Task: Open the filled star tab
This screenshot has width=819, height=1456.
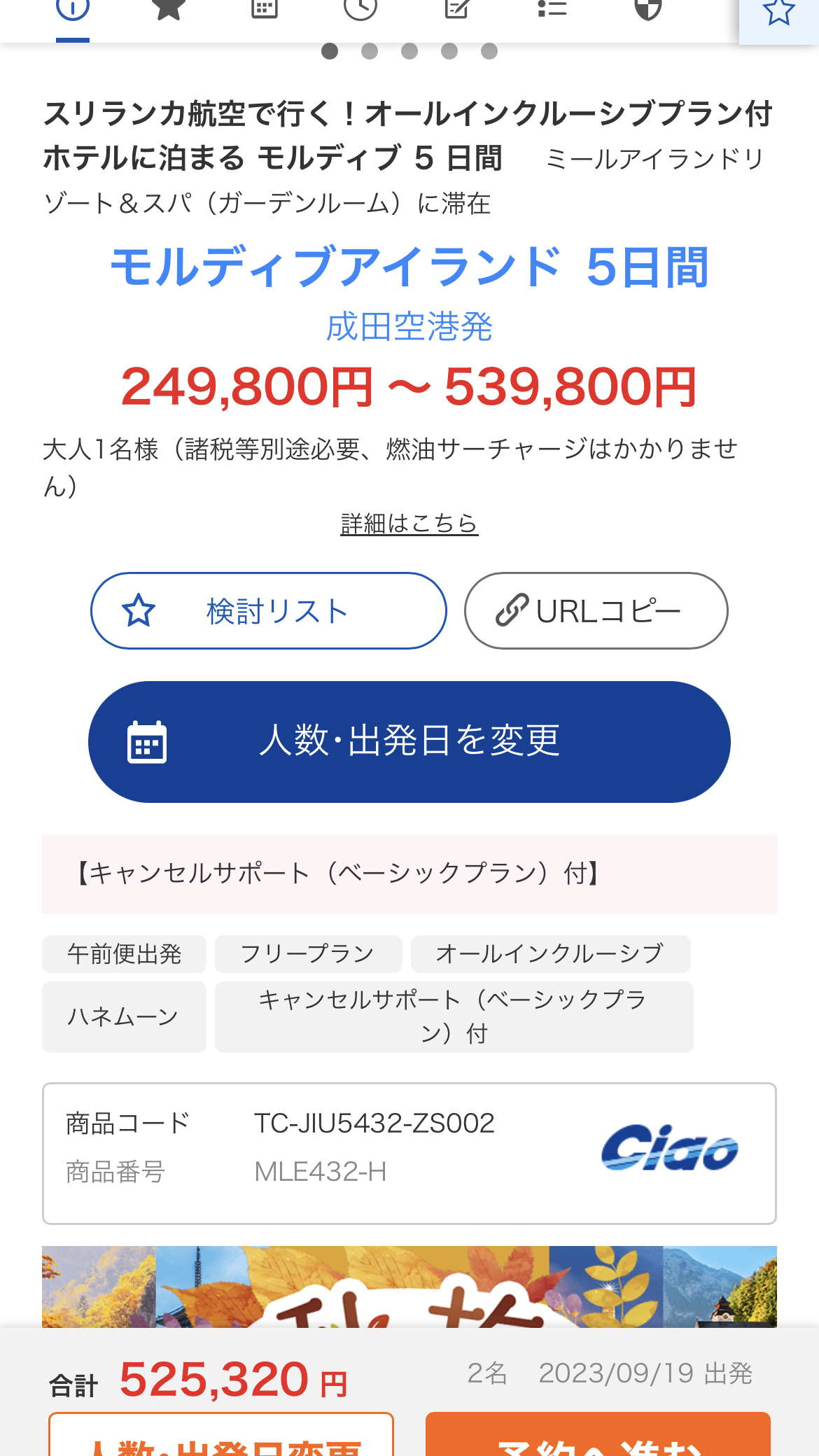Action: (169, 10)
